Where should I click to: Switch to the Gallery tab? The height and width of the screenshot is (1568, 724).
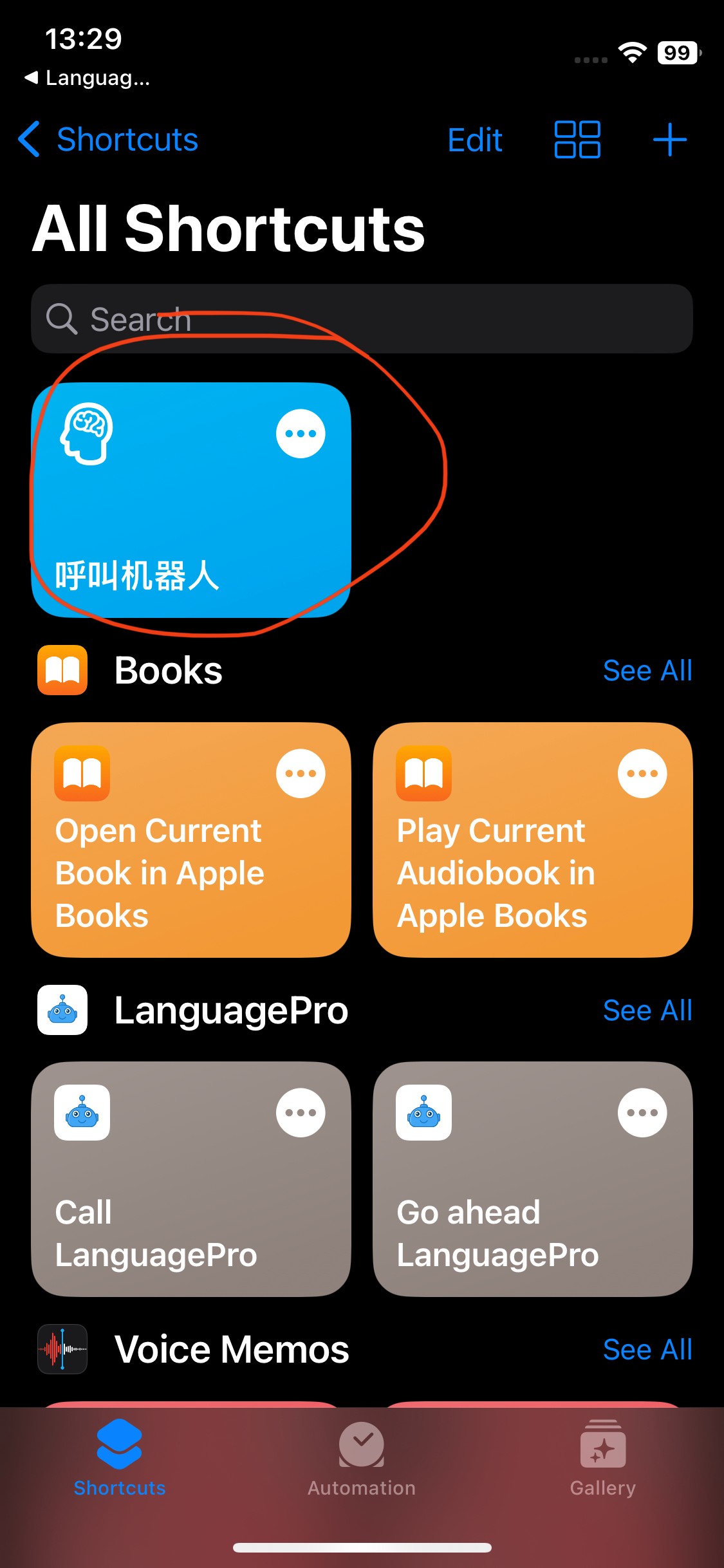click(602, 1458)
